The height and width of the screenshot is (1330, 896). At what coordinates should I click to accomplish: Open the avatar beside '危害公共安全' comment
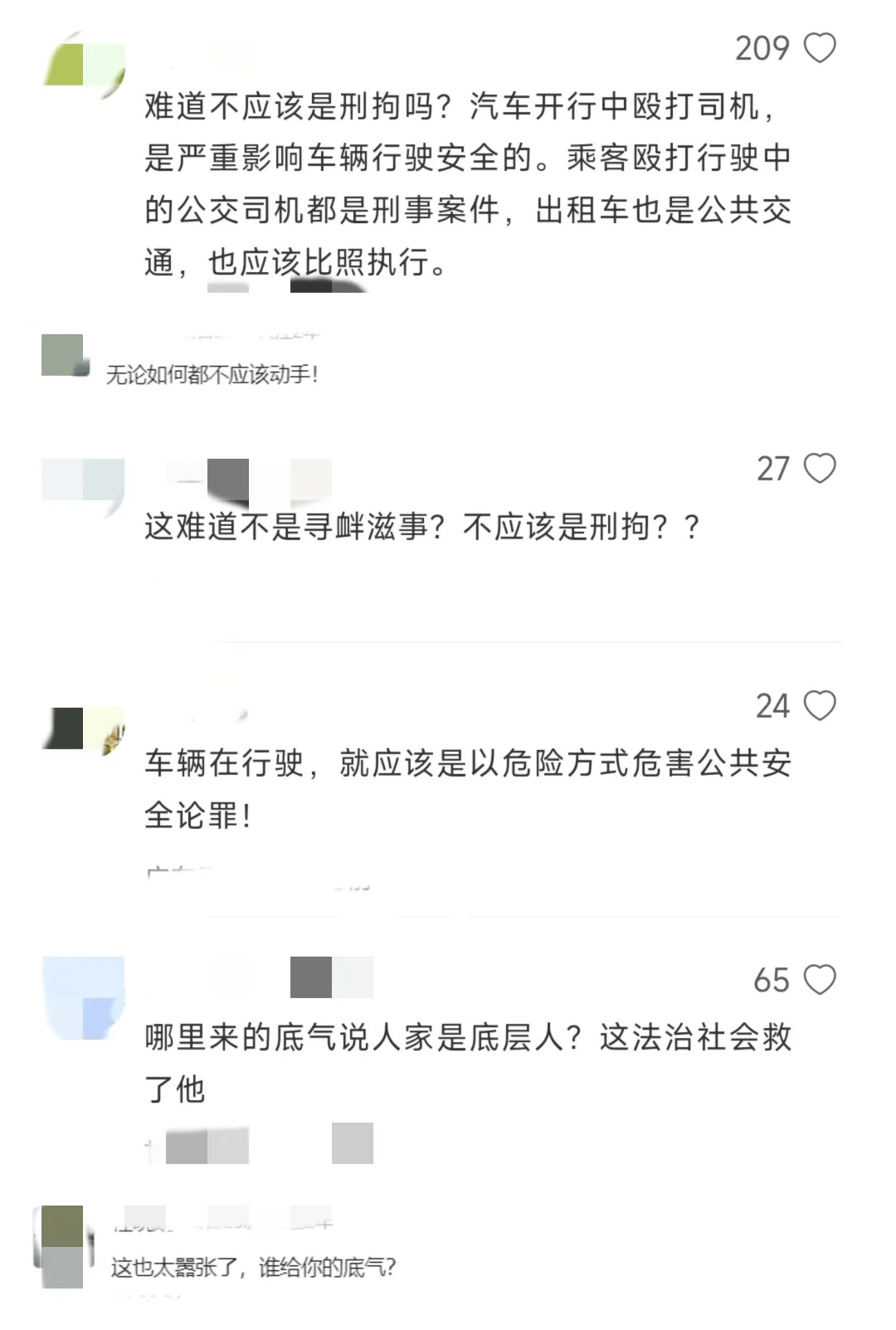click(83, 726)
